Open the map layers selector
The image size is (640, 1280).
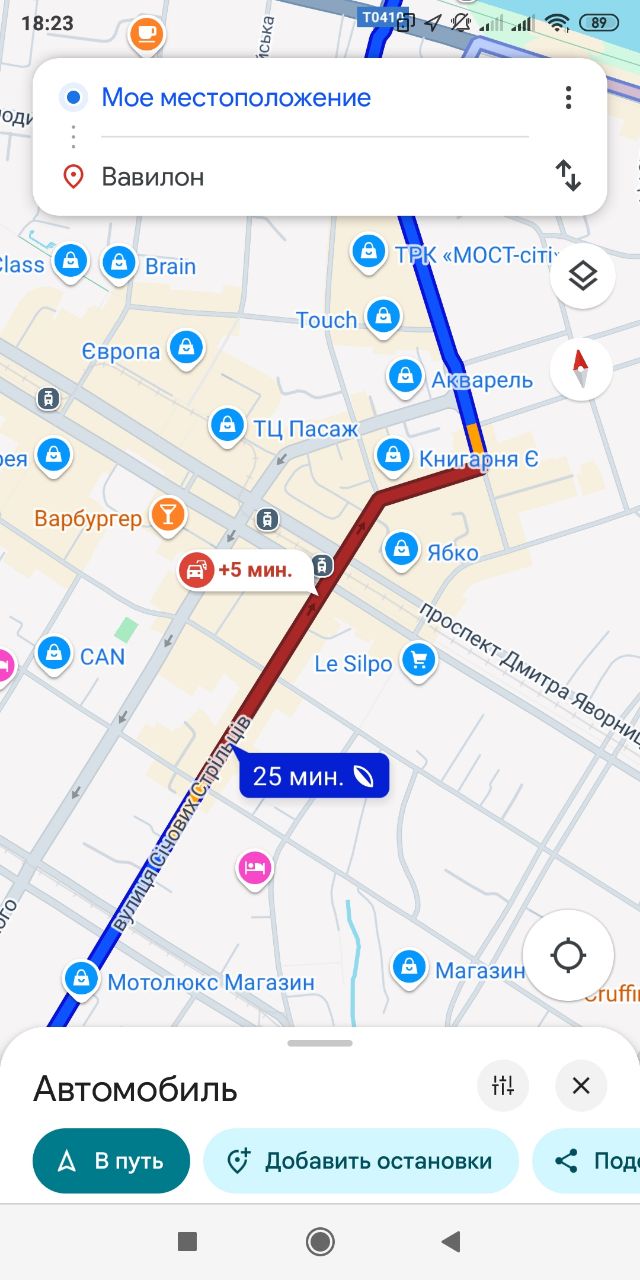click(582, 275)
